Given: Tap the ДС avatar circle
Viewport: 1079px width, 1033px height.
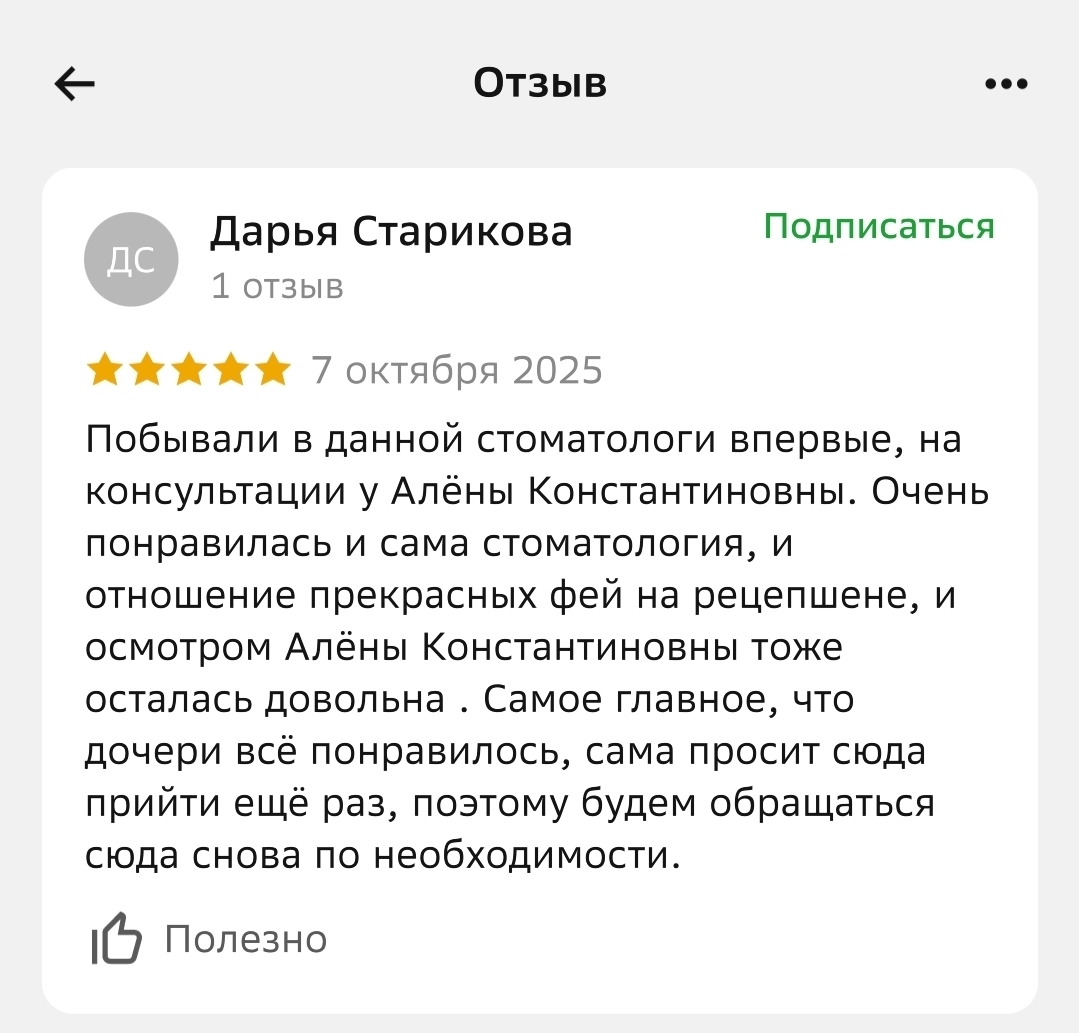Looking at the screenshot, I should tap(131, 259).
